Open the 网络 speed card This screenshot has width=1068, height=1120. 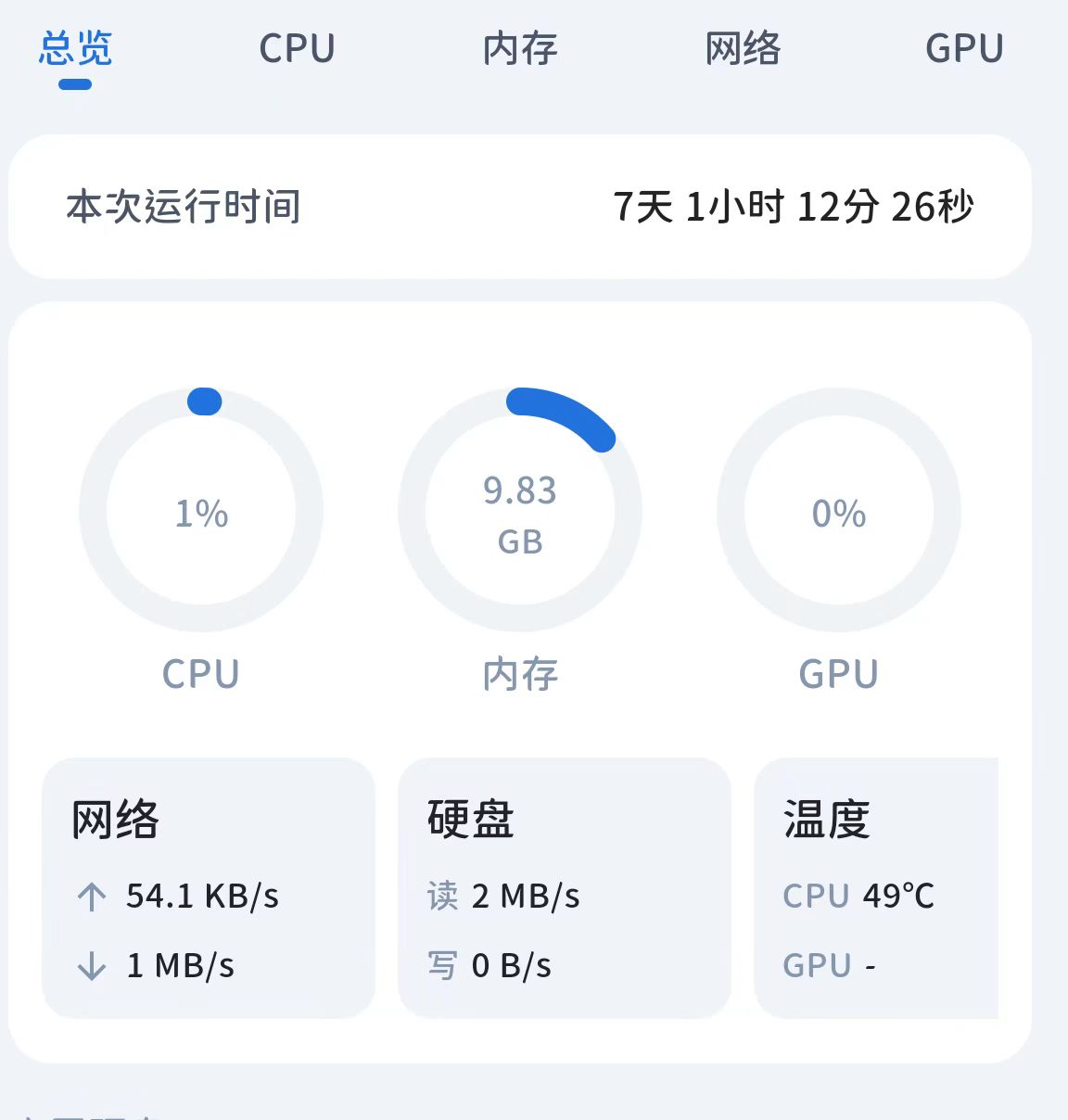pos(209,887)
